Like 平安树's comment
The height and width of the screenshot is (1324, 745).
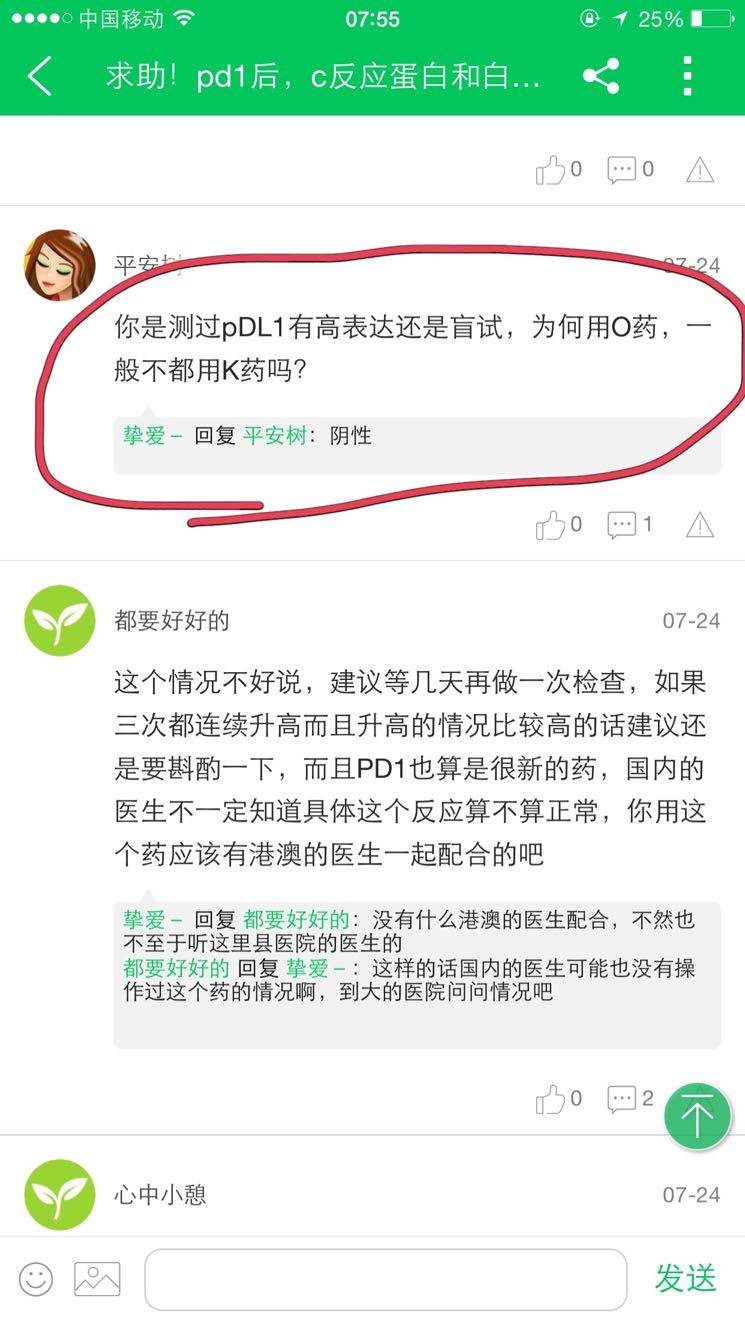(x=551, y=524)
